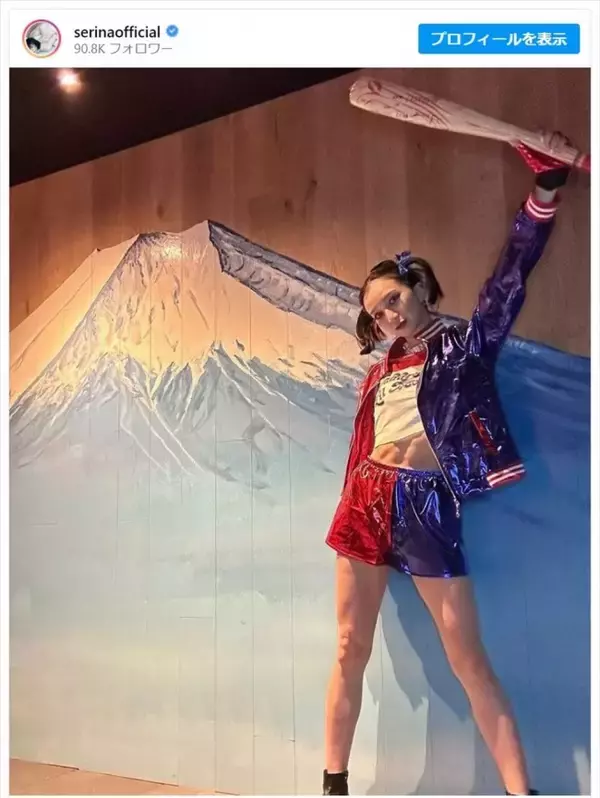Tap the serinaofficial profile avatar
The image size is (600, 798).
(x=42, y=39)
